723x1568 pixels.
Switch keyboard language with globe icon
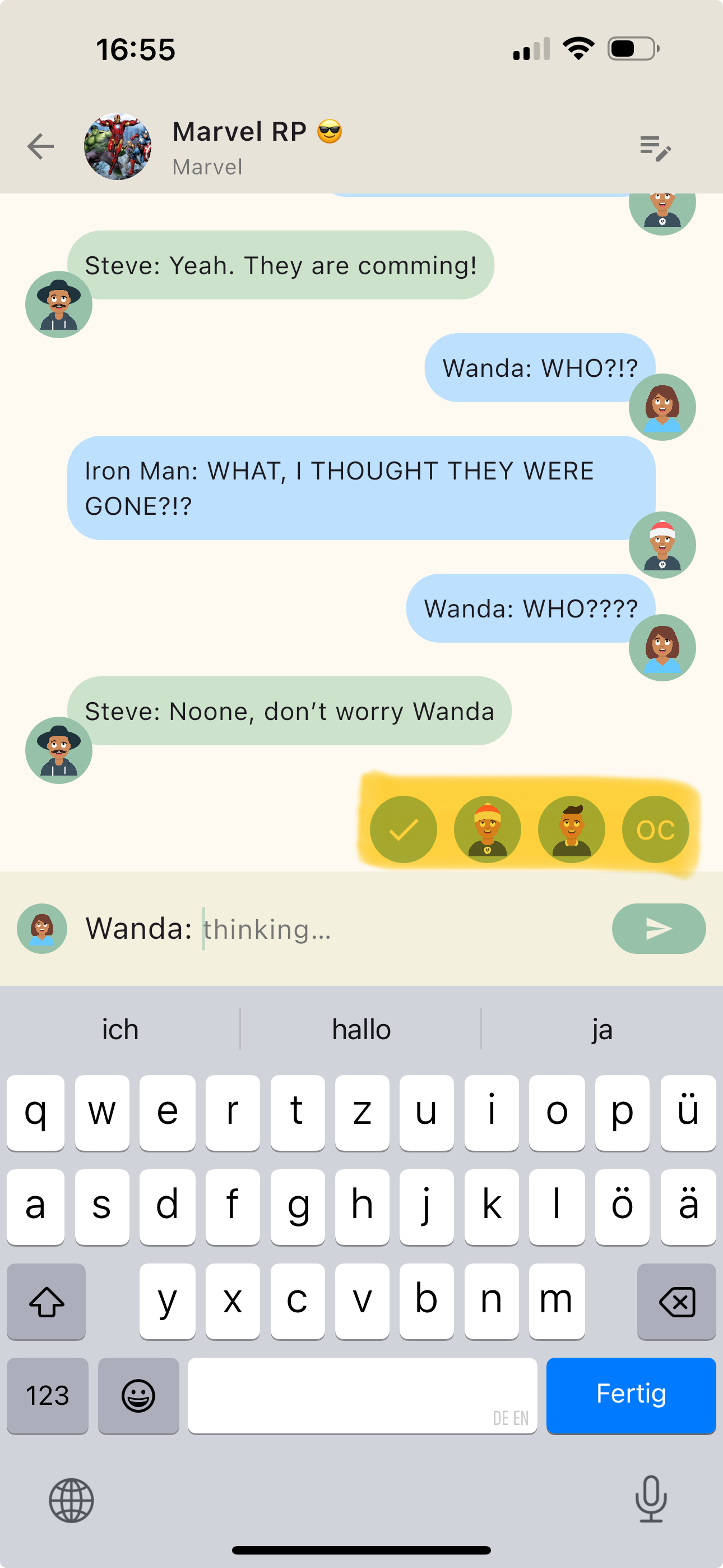pyautogui.click(x=71, y=1501)
